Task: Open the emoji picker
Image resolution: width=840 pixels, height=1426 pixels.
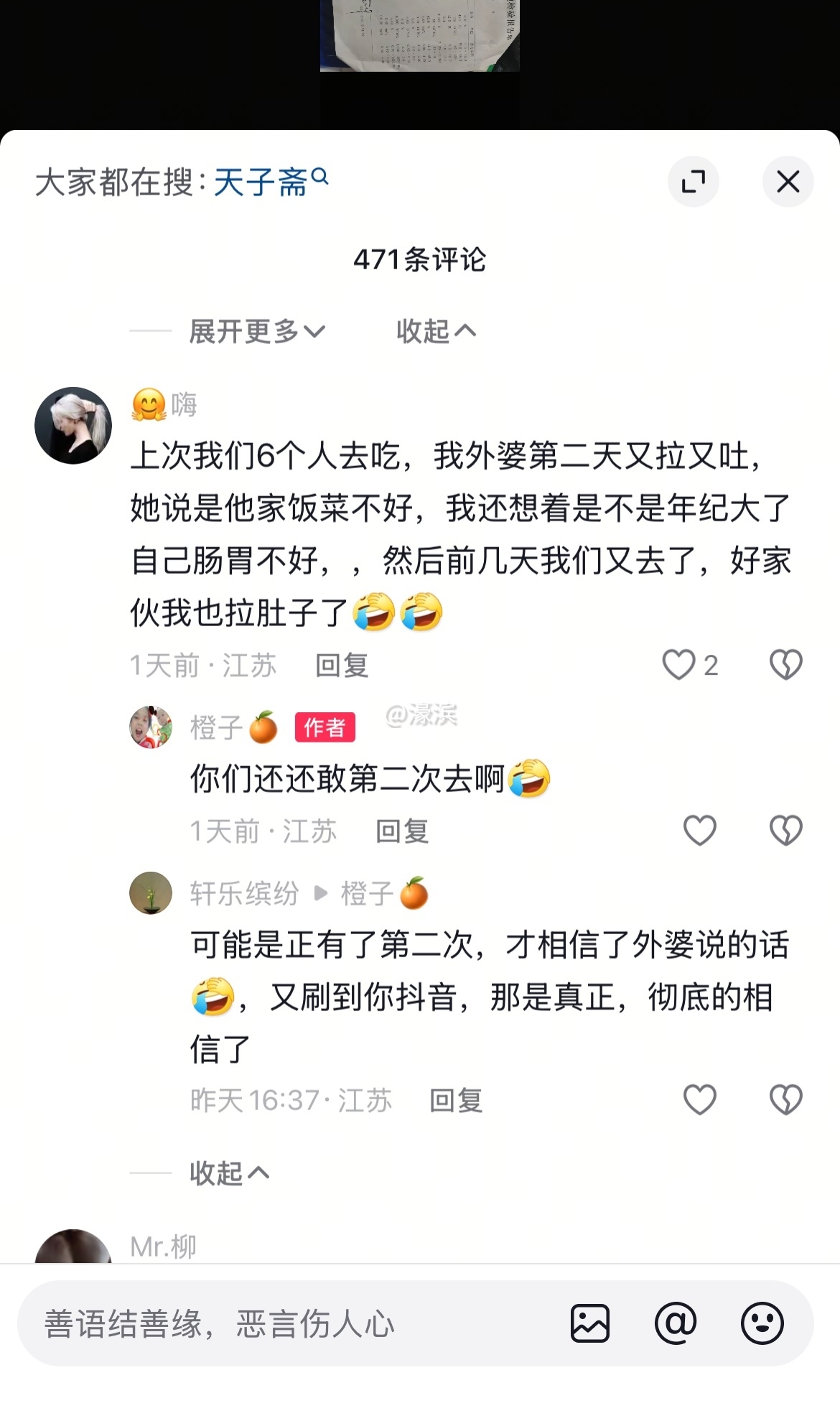Action: coord(762,1323)
